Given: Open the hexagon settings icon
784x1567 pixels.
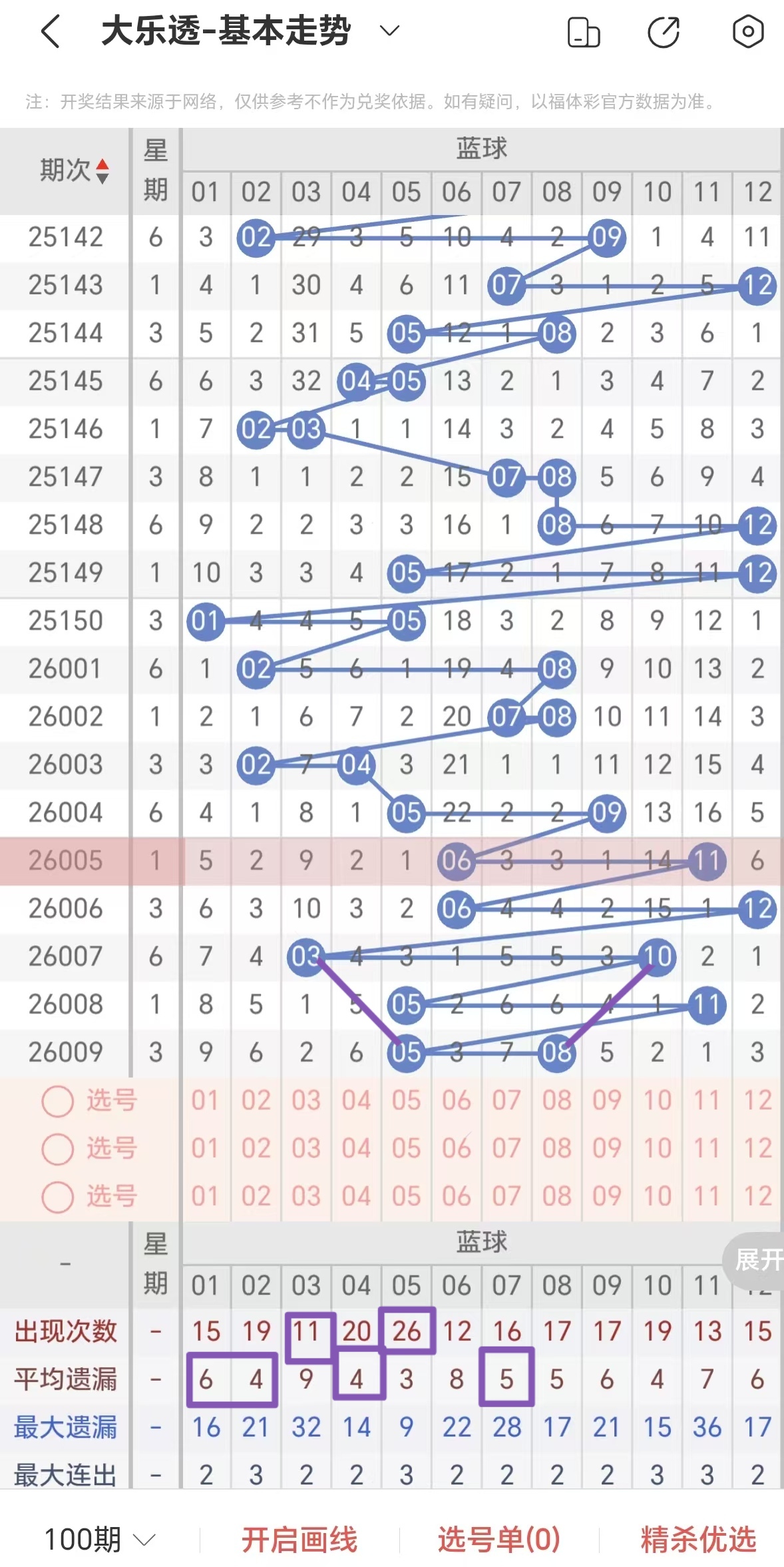Looking at the screenshot, I should tap(747, 31).
